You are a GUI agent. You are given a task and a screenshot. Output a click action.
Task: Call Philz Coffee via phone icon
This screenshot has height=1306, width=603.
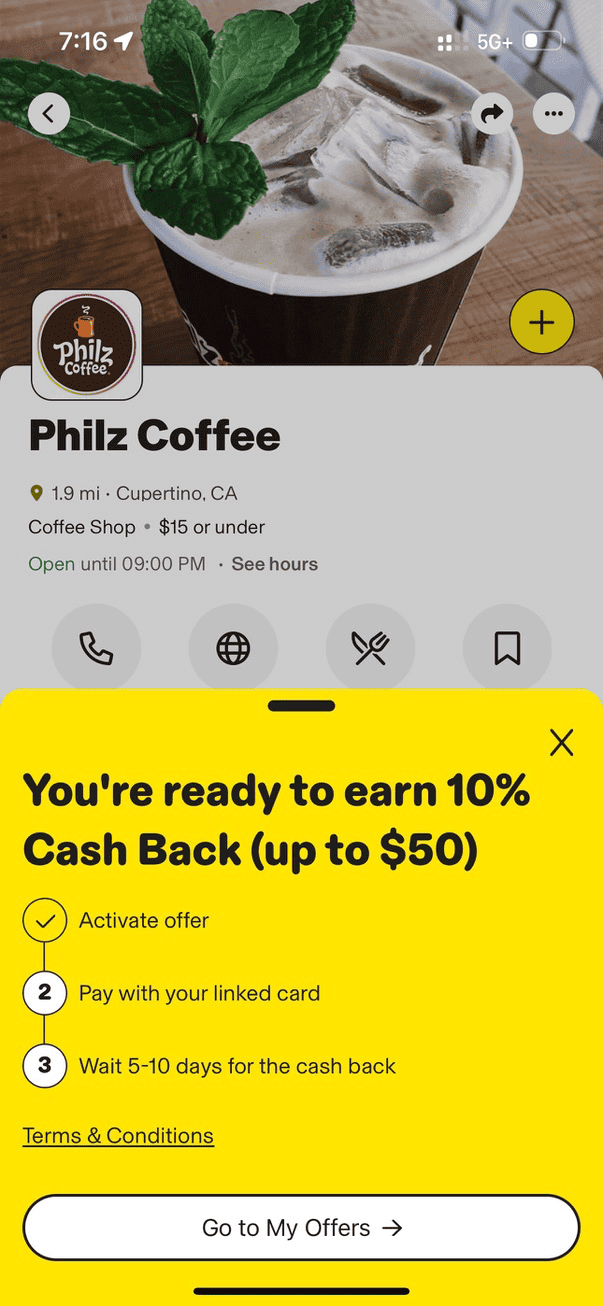[96, 649]
